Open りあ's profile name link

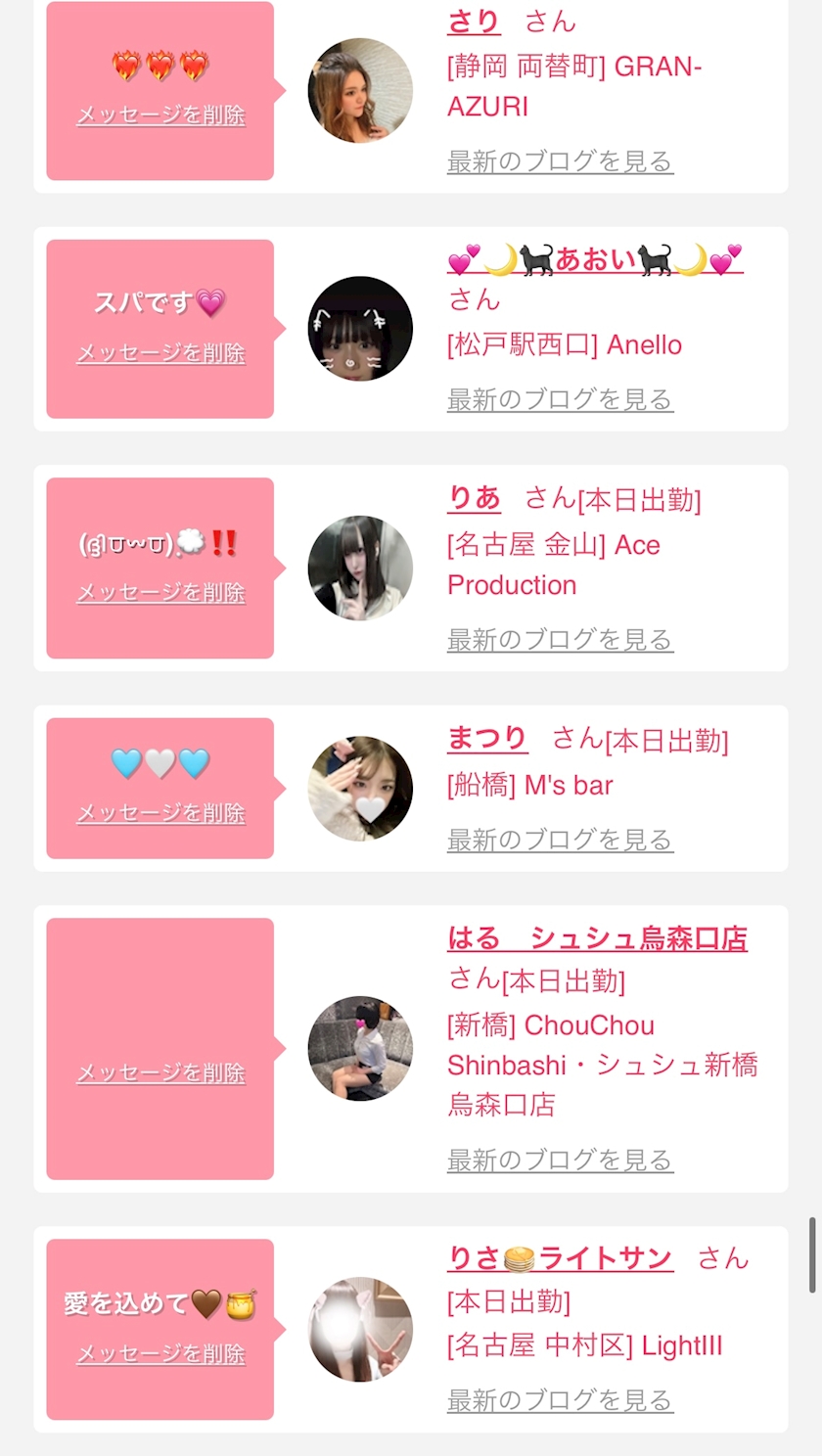(474, 499)
